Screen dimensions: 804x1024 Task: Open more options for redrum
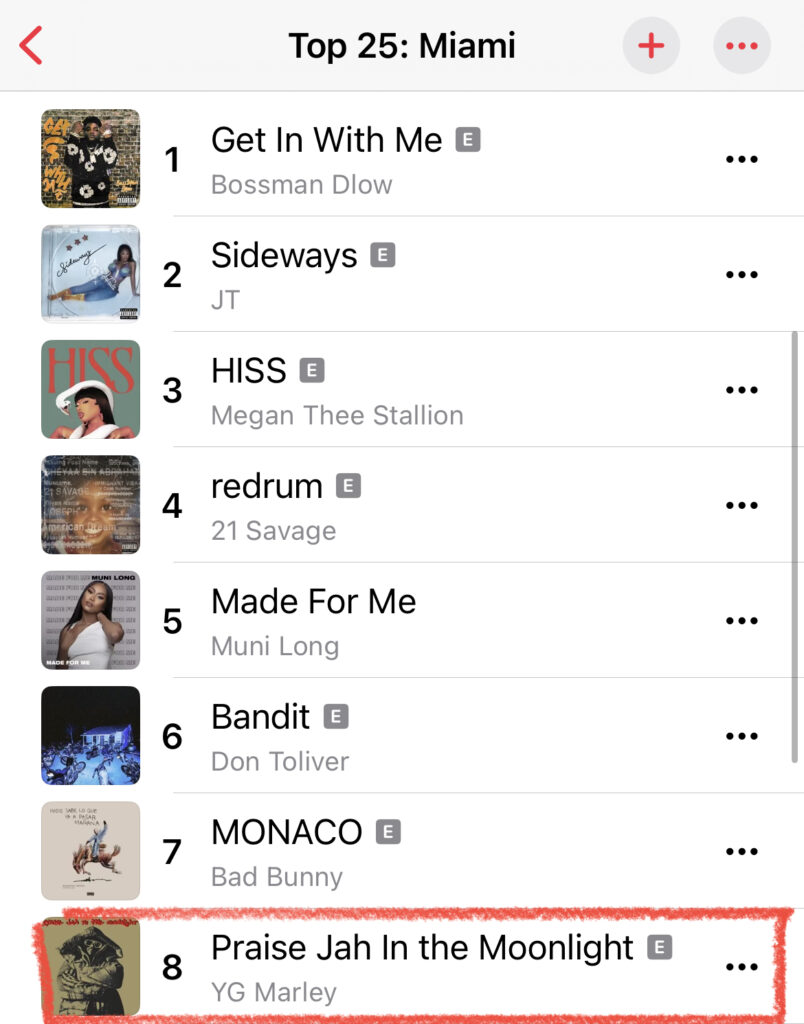pos(741,505)
